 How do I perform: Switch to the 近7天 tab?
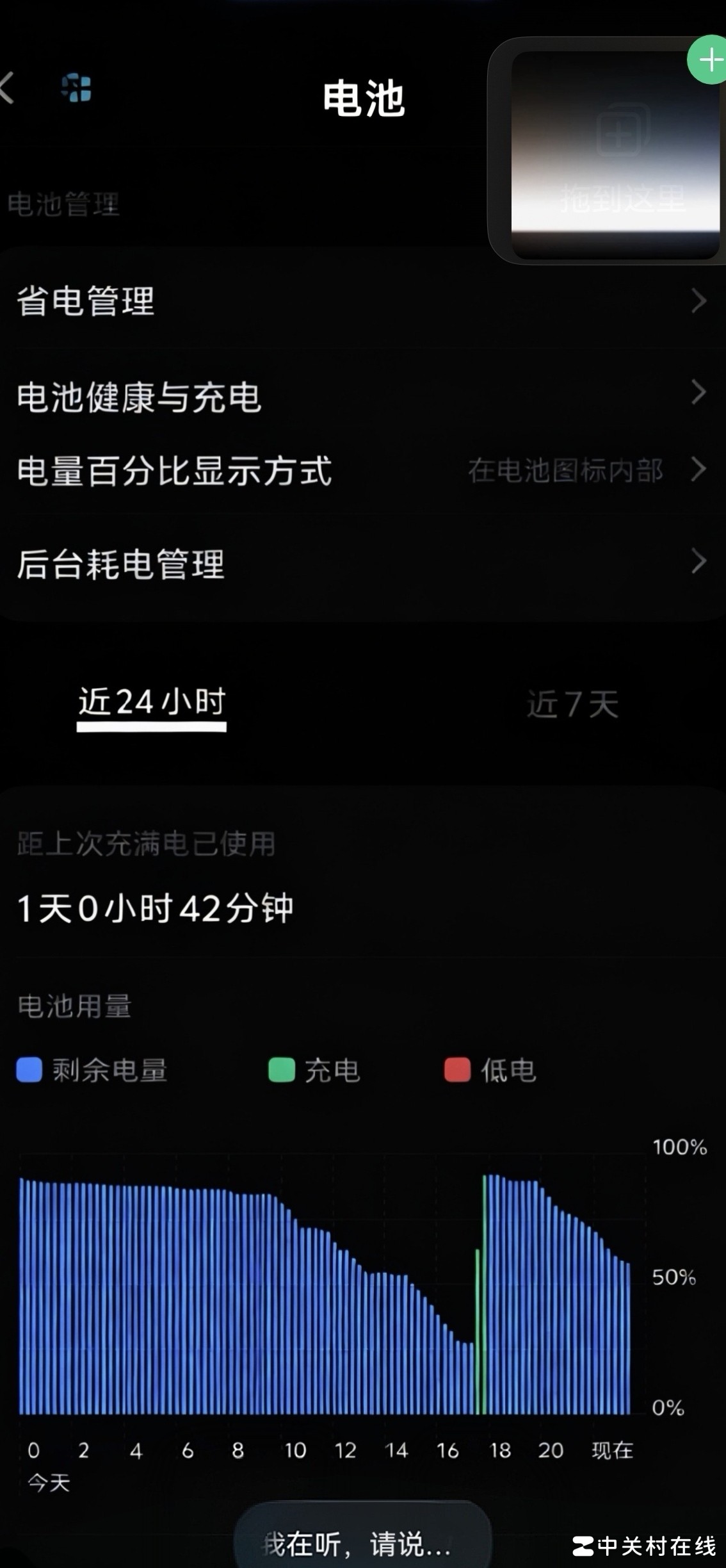(572, 704)
